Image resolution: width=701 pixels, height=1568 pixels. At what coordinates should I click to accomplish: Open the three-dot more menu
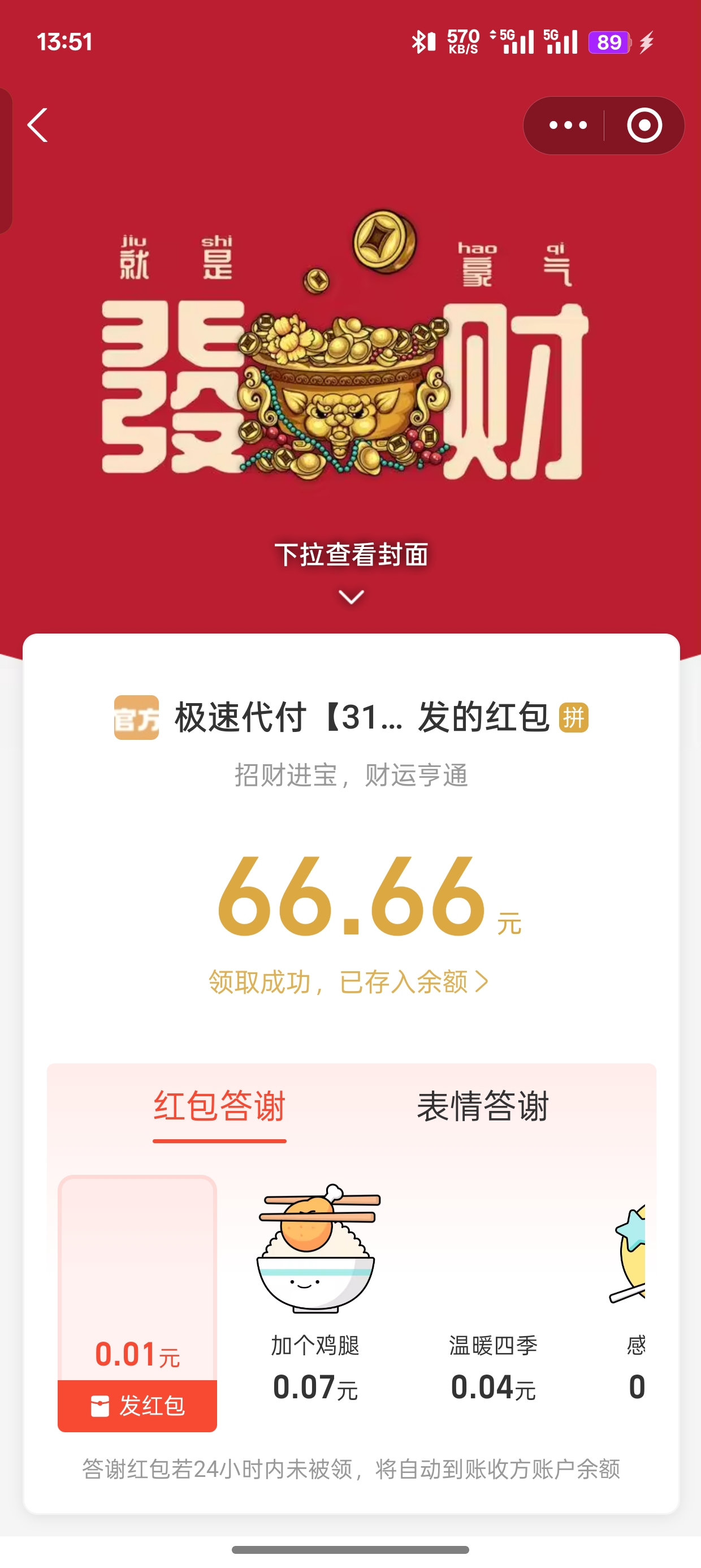(x=567, y=126)
